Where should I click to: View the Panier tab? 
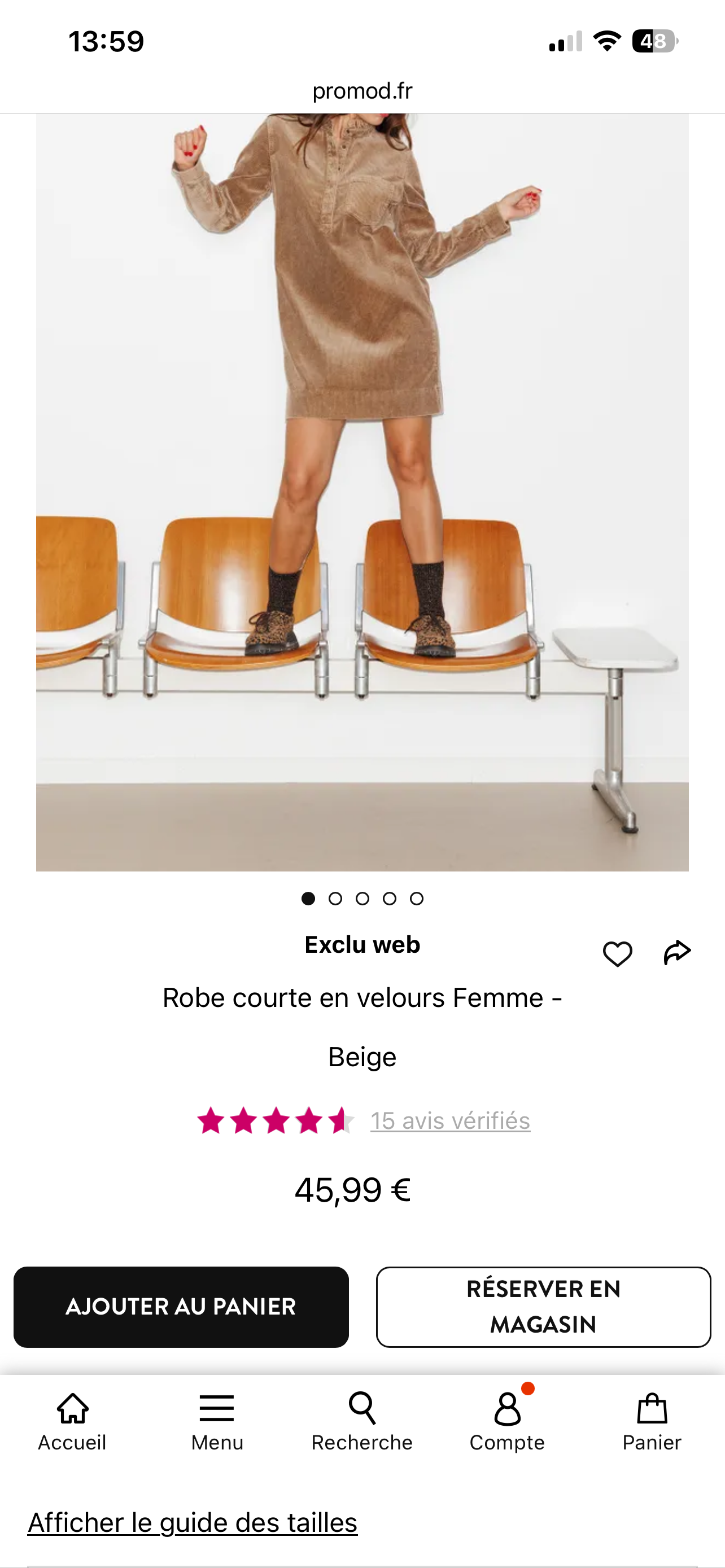[652, 1422]
